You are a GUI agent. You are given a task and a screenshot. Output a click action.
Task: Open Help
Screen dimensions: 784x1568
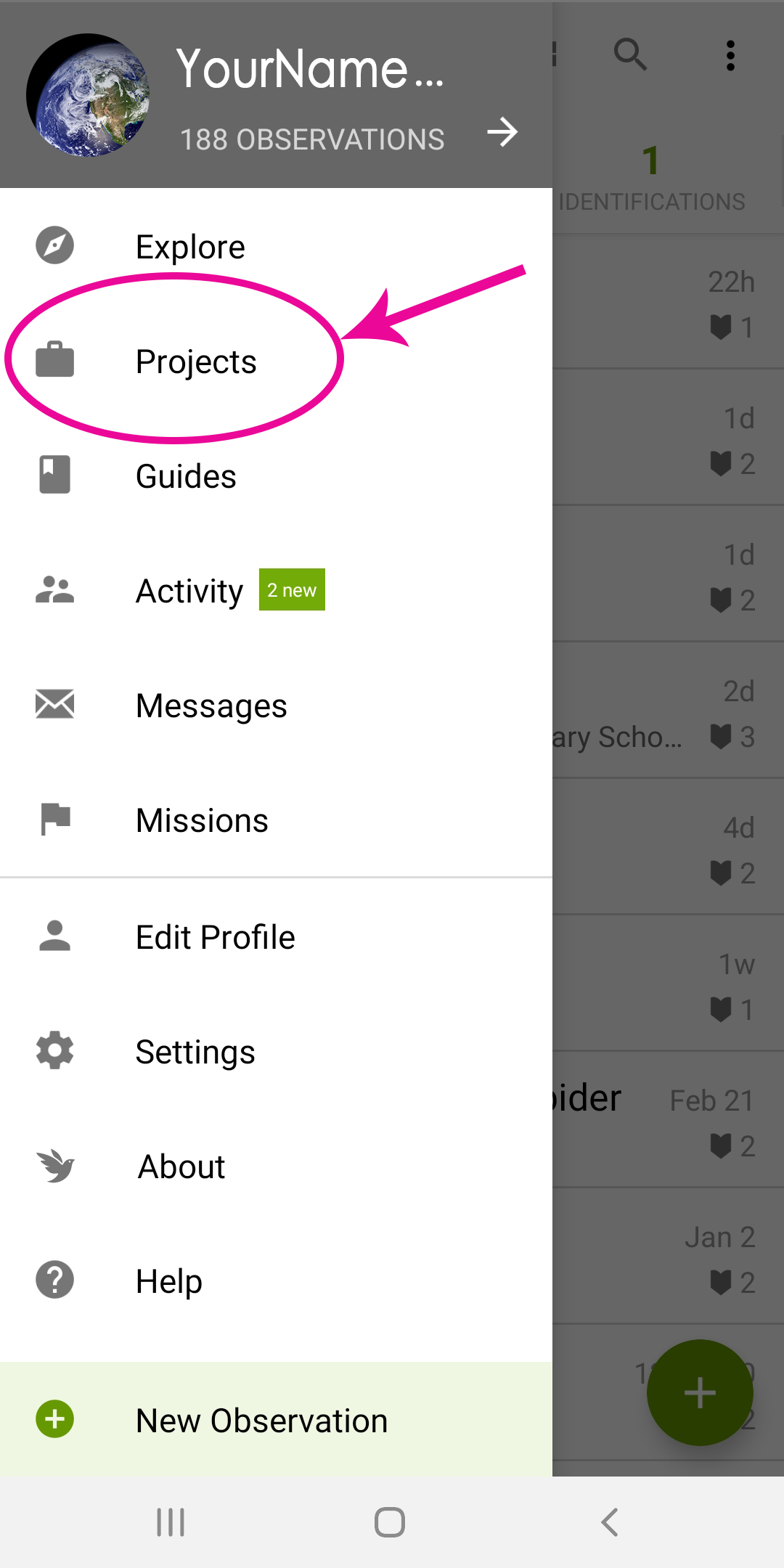(168, 1281)
